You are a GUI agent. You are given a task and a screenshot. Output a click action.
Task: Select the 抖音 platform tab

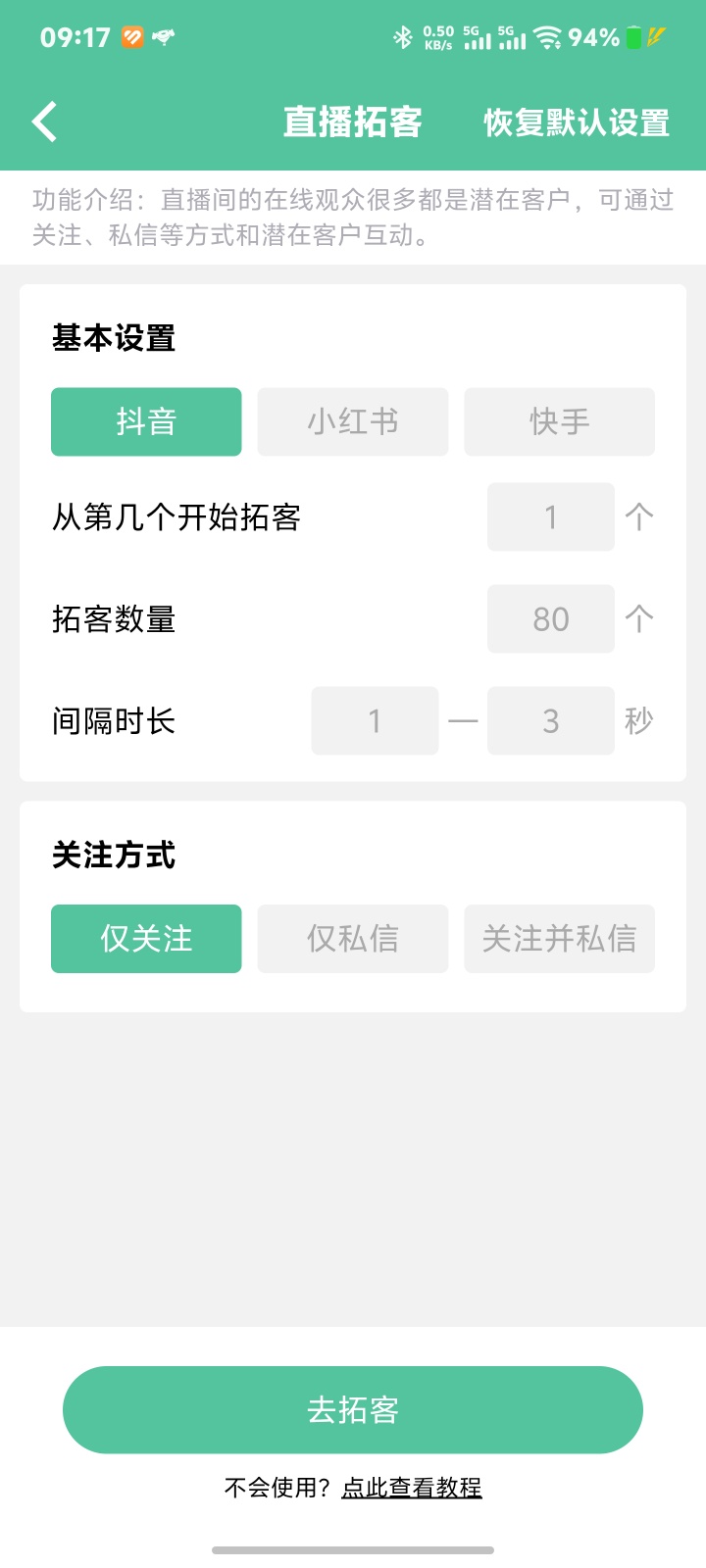click(x=145, y=421)
